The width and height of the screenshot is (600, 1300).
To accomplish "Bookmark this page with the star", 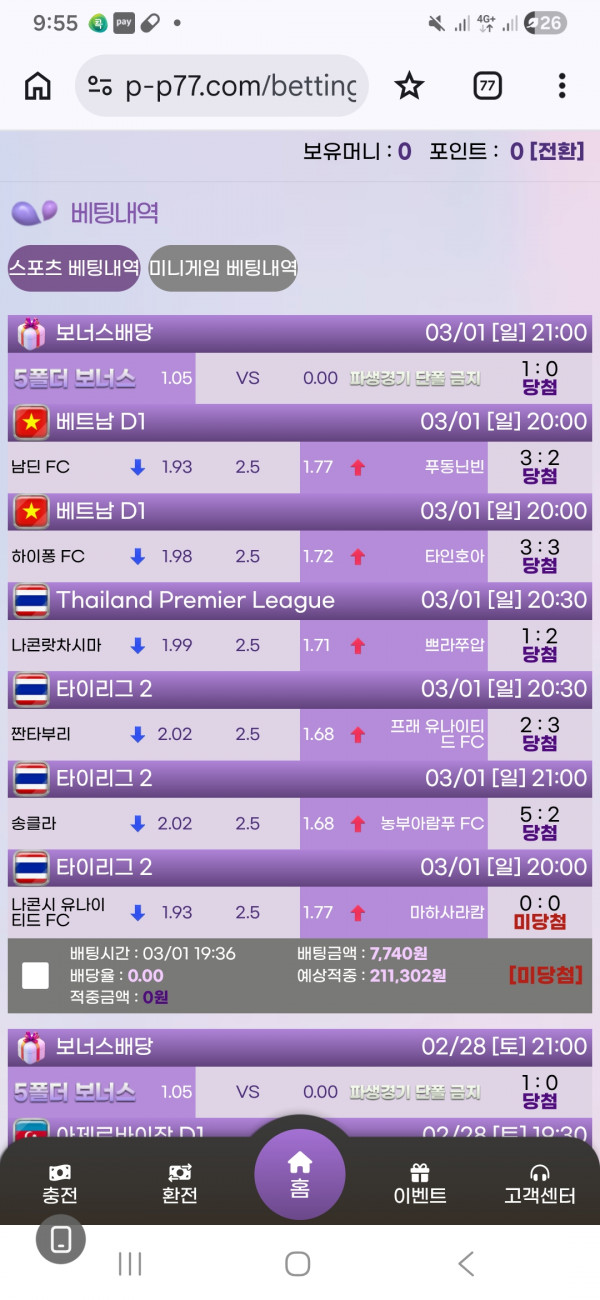I will pos(408,86).
